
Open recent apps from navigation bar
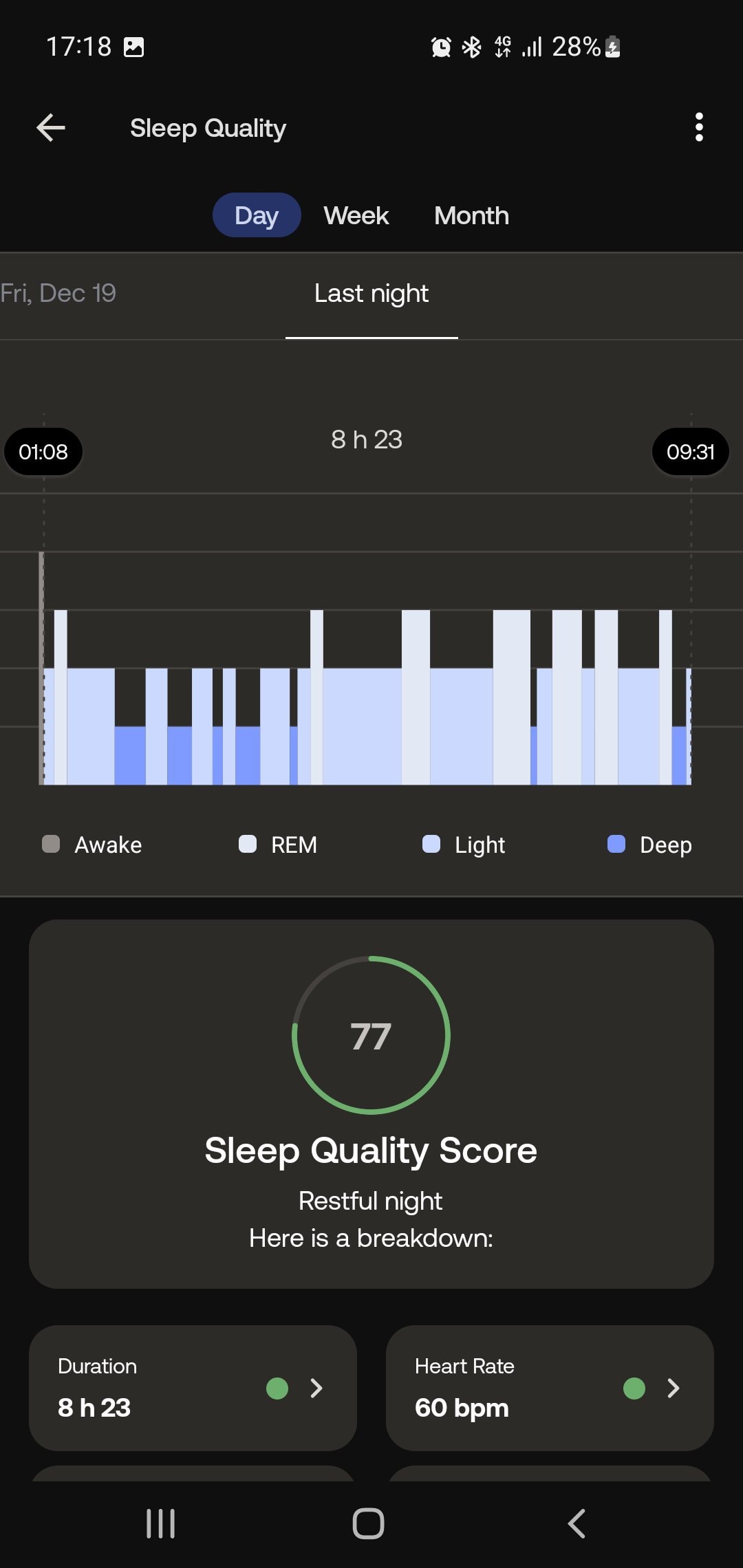161,1523
